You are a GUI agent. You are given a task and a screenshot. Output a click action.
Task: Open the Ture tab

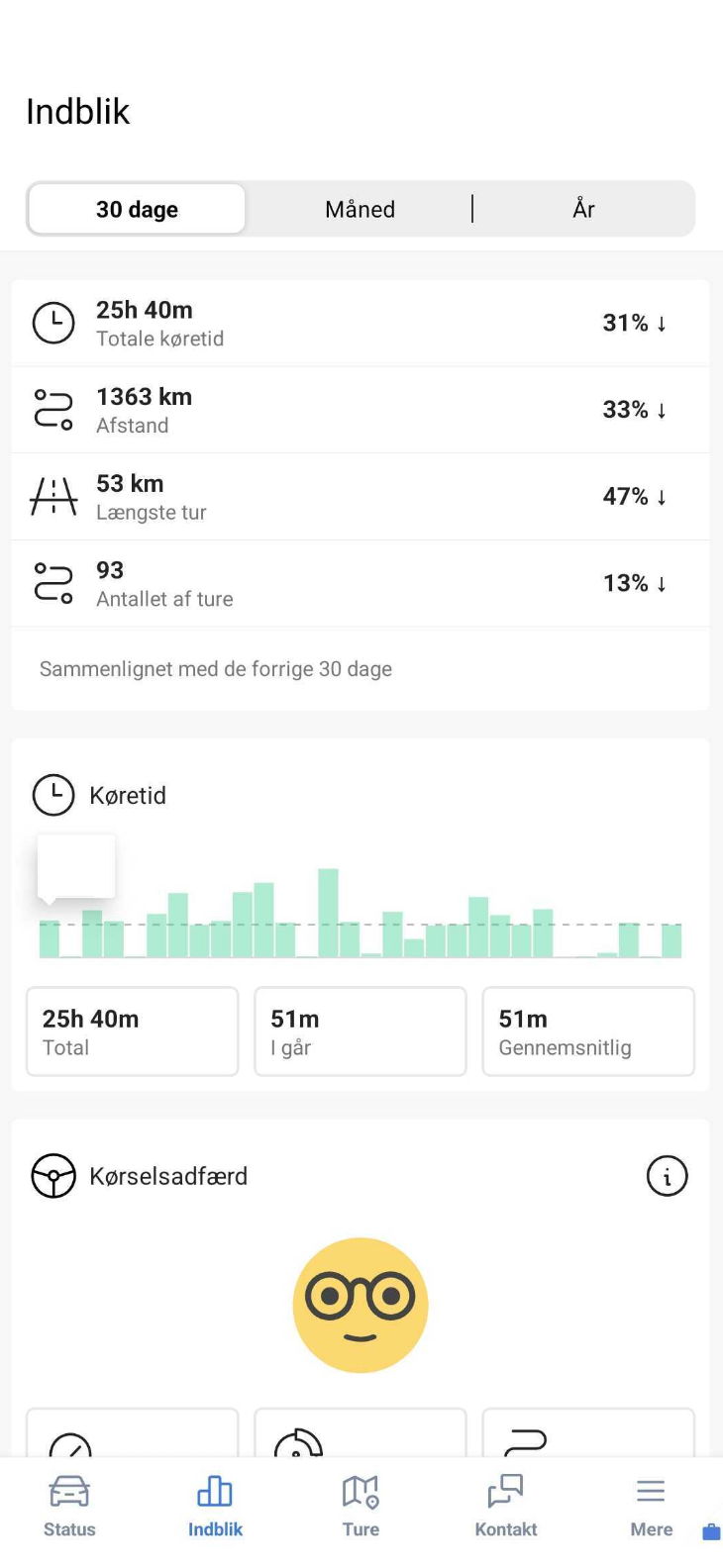click(361, 1506)
